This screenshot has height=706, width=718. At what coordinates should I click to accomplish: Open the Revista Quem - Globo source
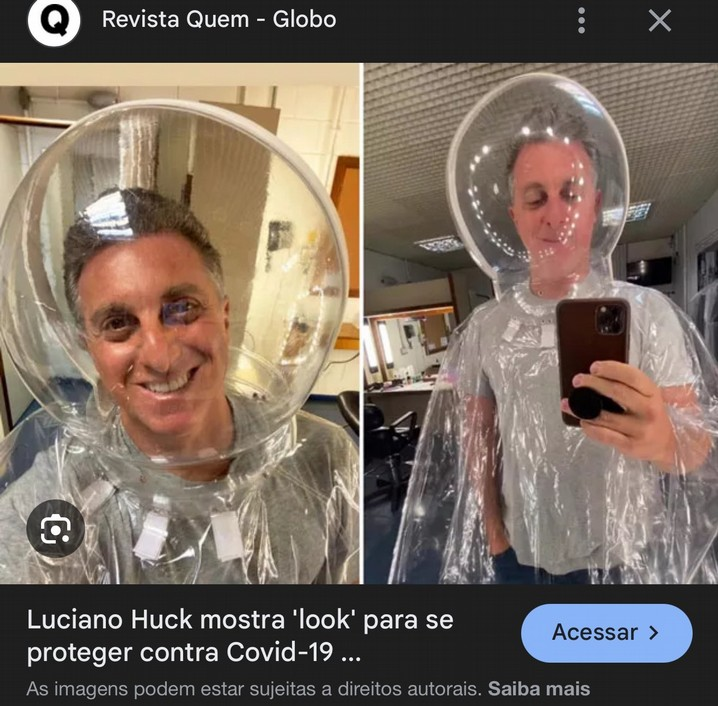point(218,19)
